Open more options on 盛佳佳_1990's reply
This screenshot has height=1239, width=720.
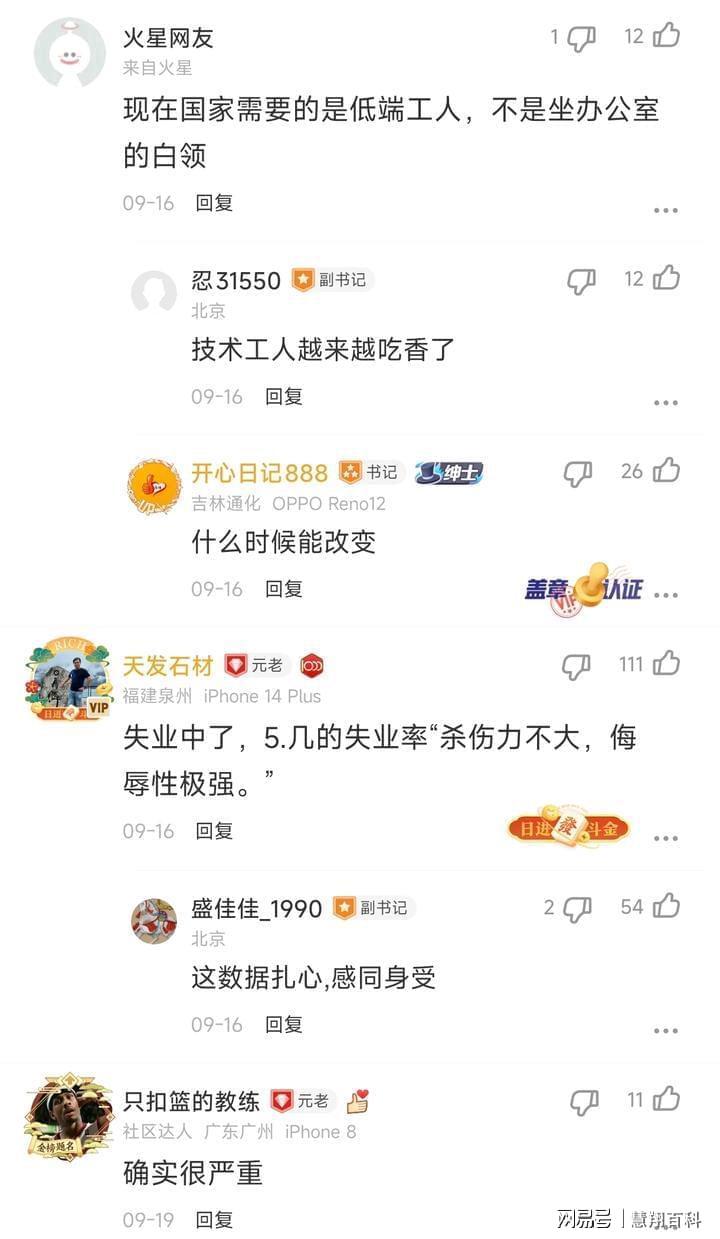[666, 1031]
